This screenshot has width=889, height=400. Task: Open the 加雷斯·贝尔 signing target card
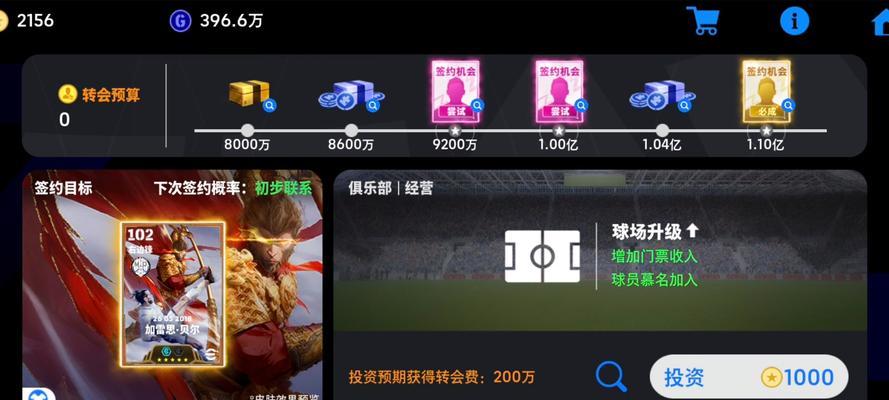174,294
